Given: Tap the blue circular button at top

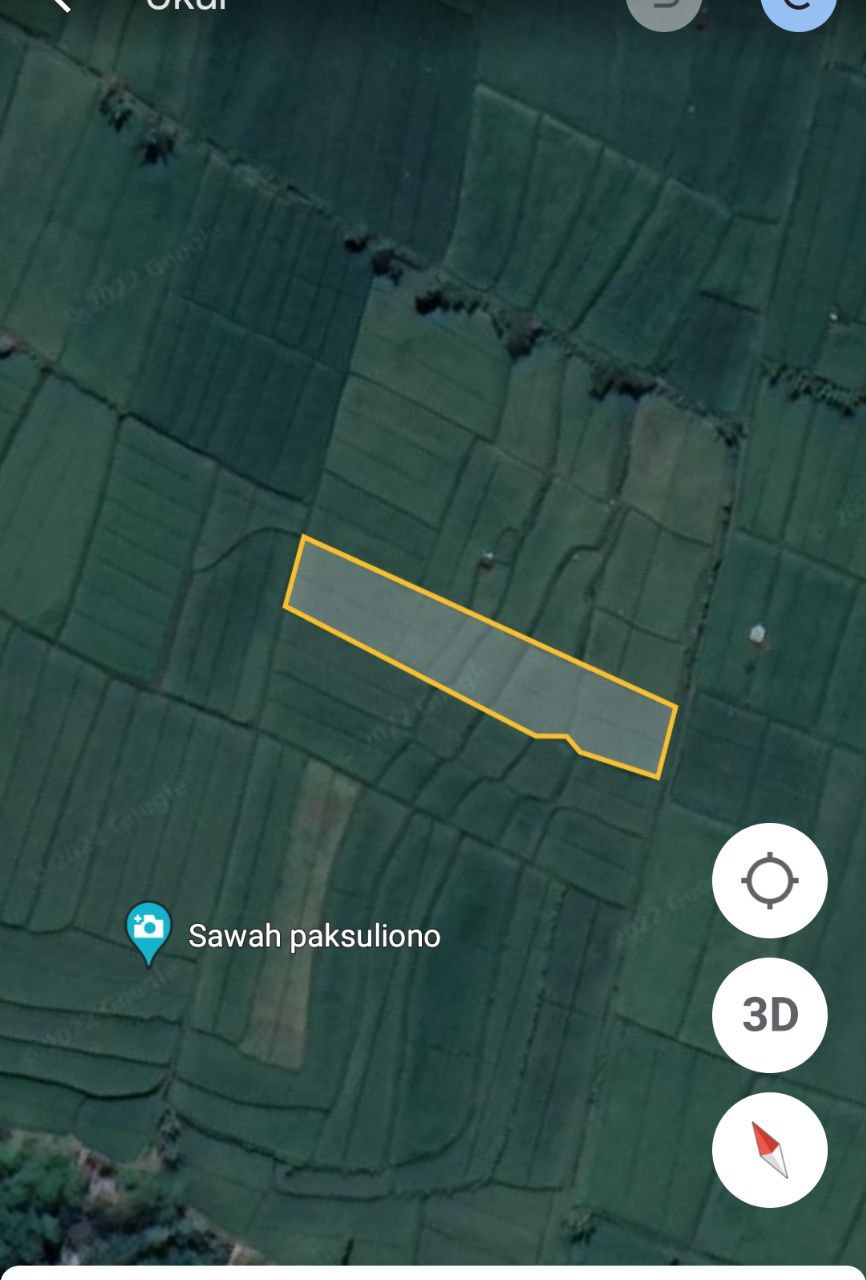Looking at the screenshot, I should click(x=797, y=8).
